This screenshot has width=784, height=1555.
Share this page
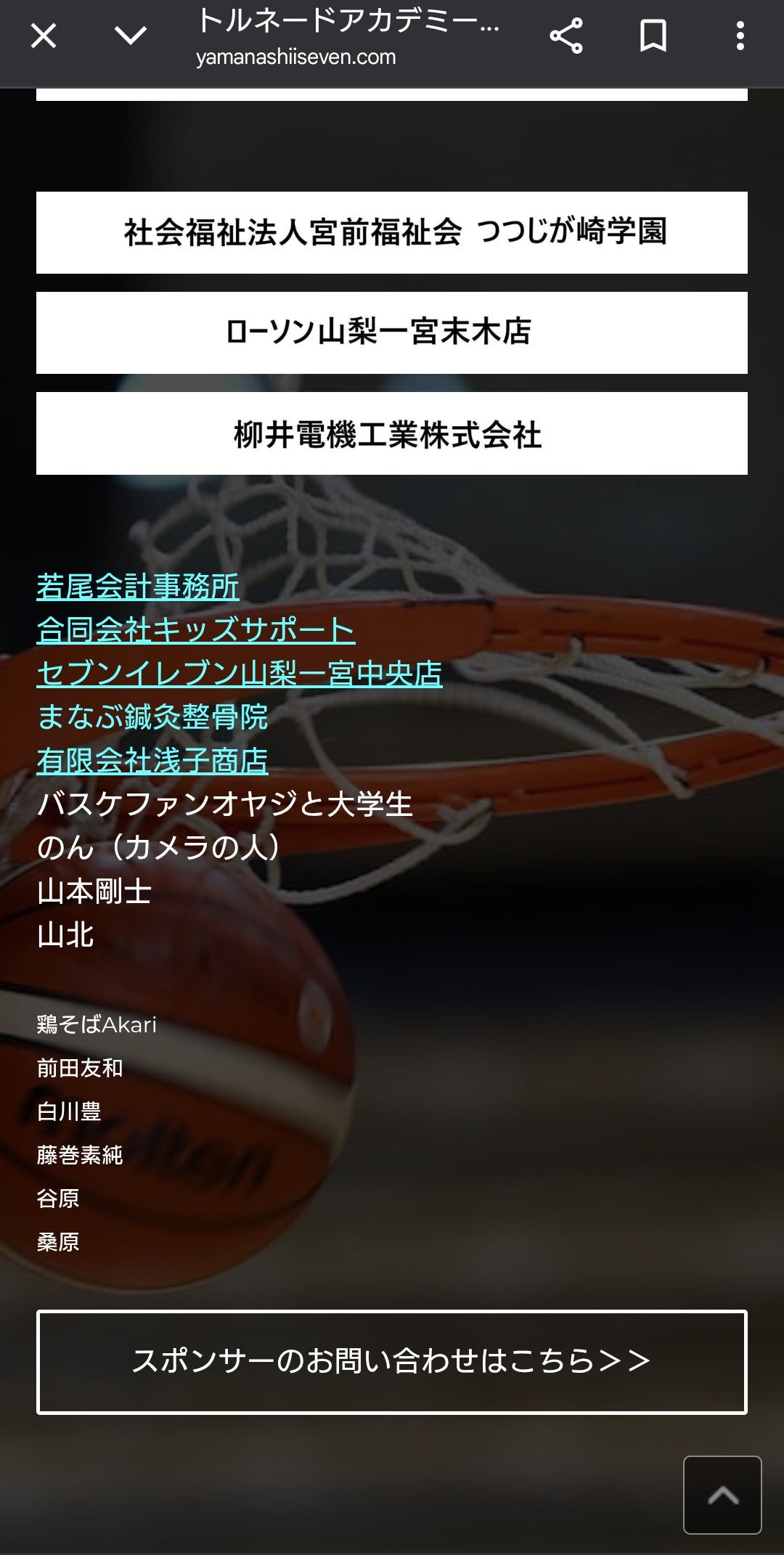tap(566, 36)
